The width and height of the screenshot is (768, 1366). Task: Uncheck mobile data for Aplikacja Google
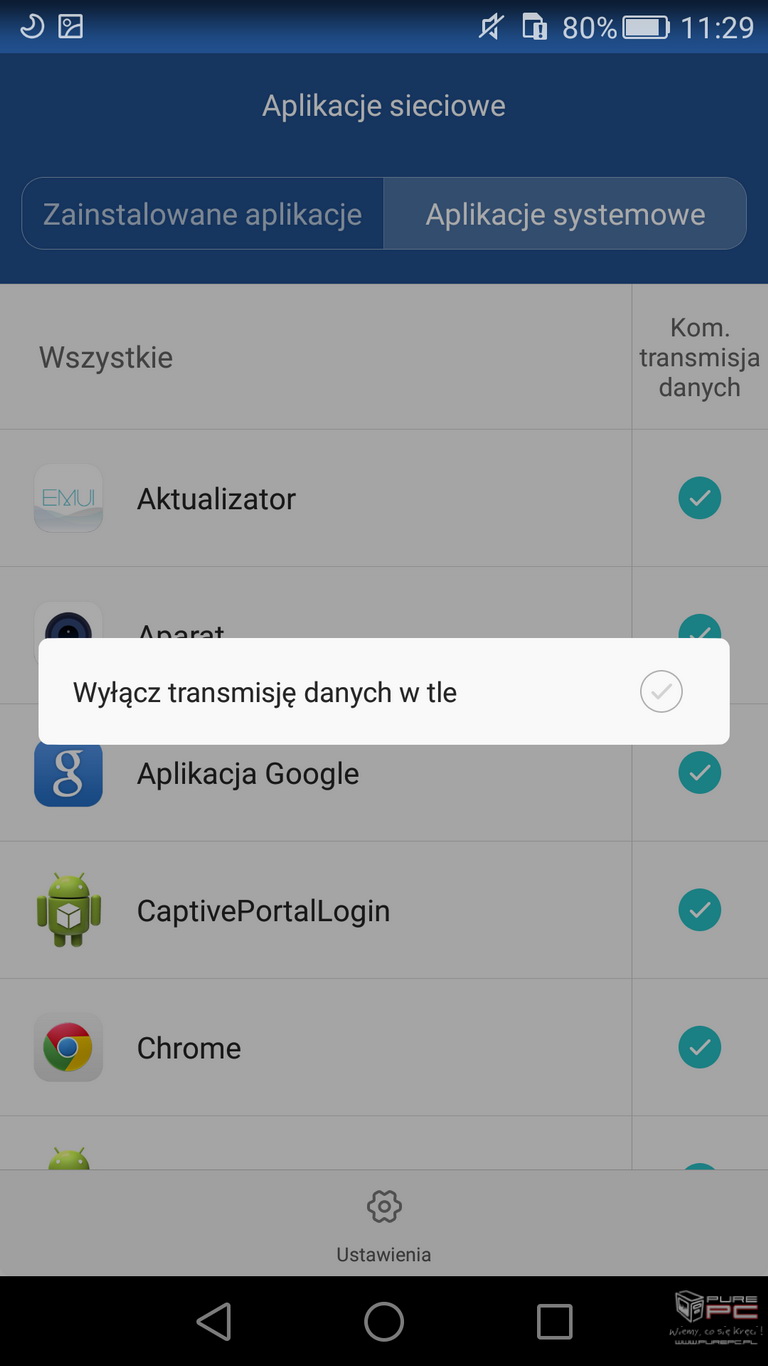click(x=700, y=773)
